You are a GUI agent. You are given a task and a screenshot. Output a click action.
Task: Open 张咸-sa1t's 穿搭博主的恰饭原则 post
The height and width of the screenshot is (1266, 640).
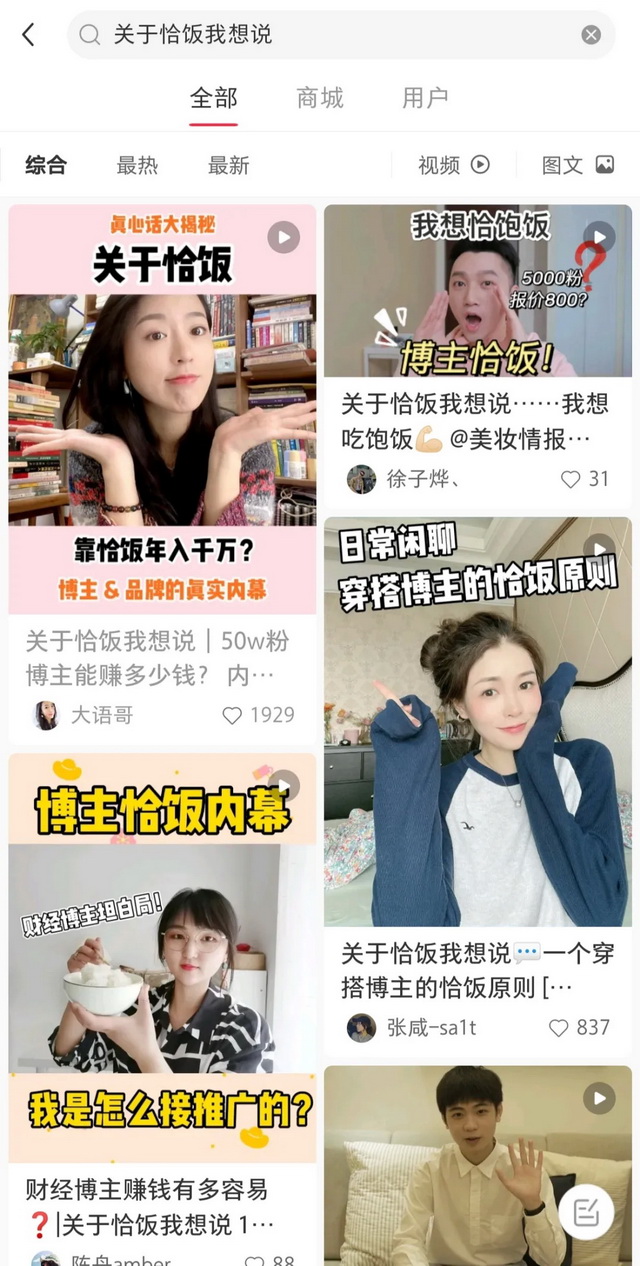pos(478,720)
